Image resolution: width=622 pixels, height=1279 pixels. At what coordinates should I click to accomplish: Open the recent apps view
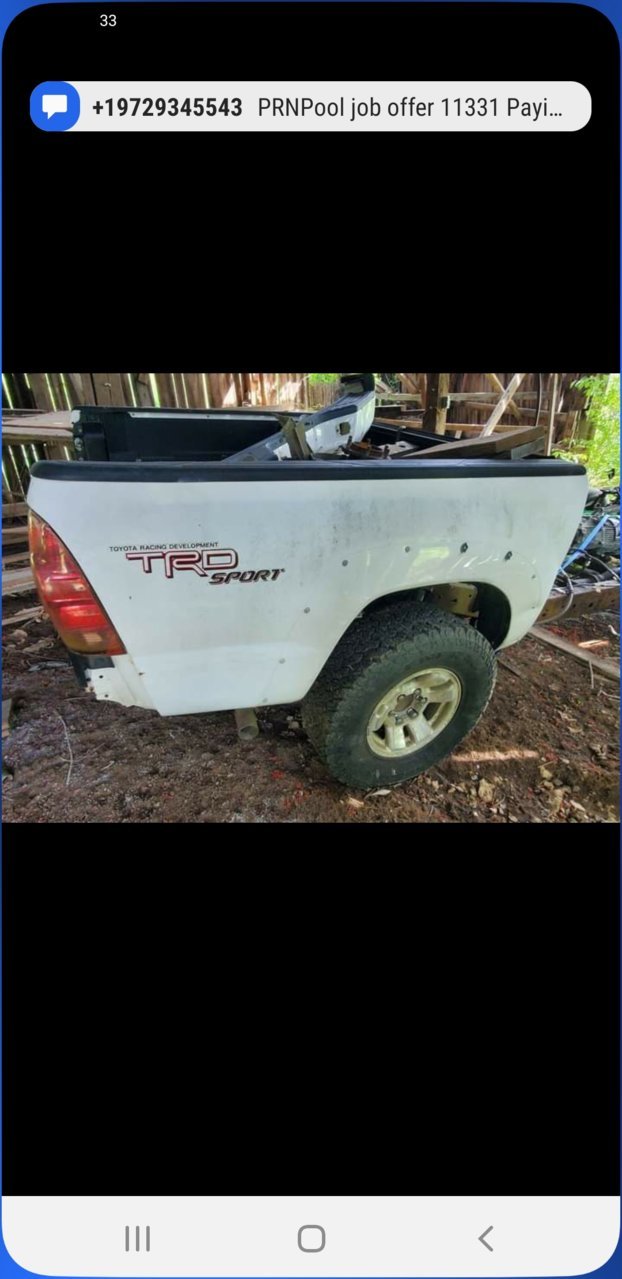(x=138, y=1239)
